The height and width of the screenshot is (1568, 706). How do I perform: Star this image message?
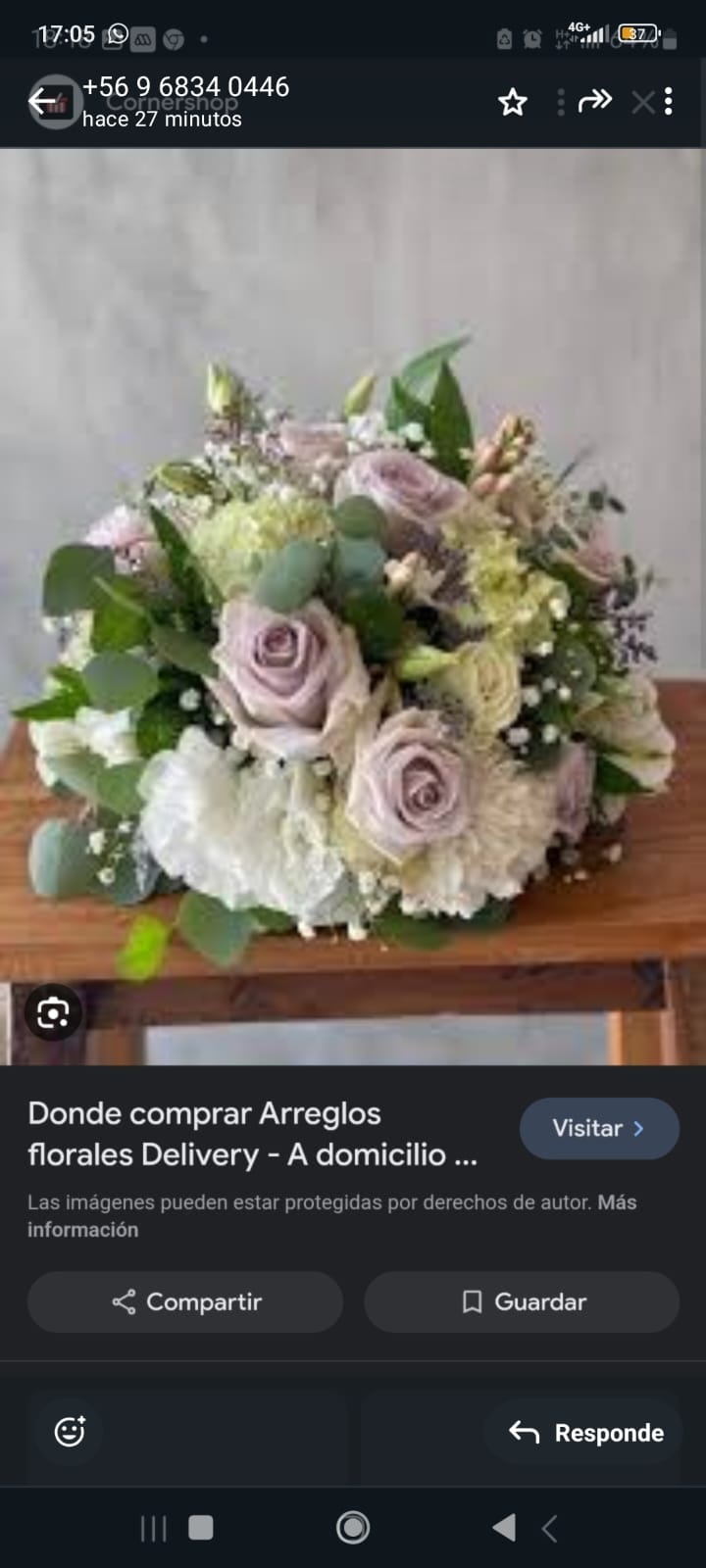(513, 102)
